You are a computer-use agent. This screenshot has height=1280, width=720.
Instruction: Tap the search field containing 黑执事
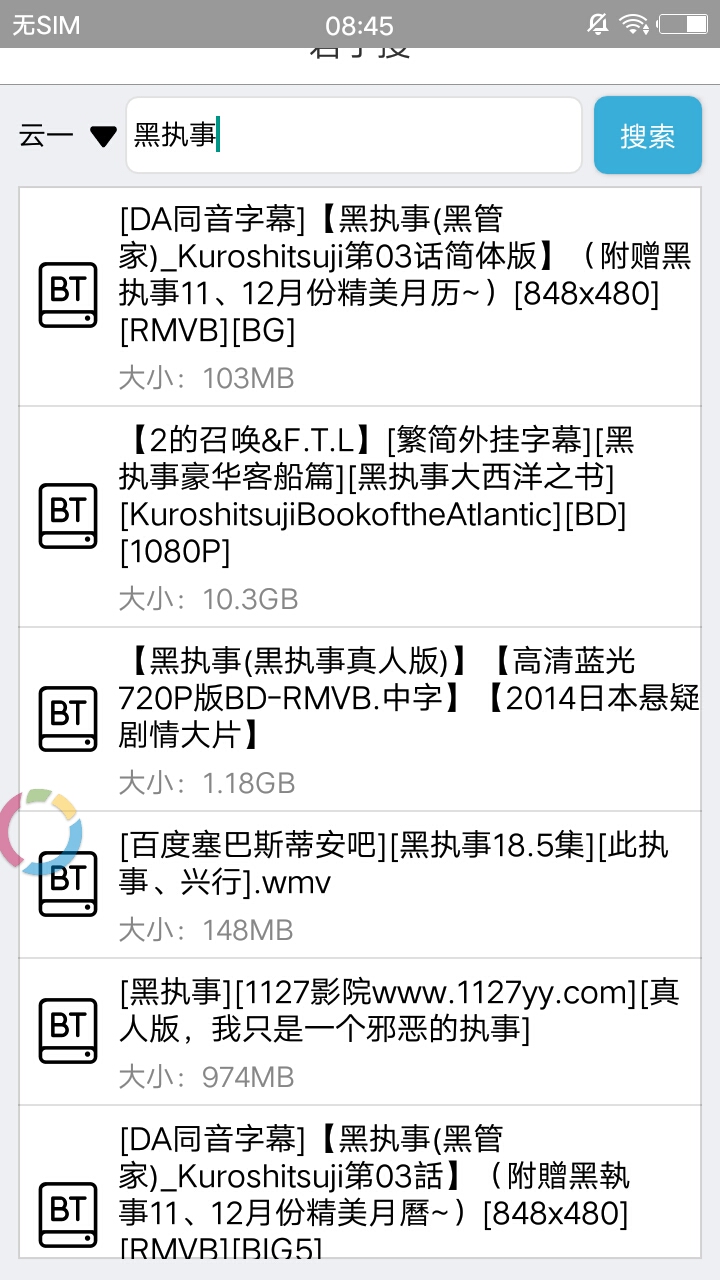tap(353, 135)
